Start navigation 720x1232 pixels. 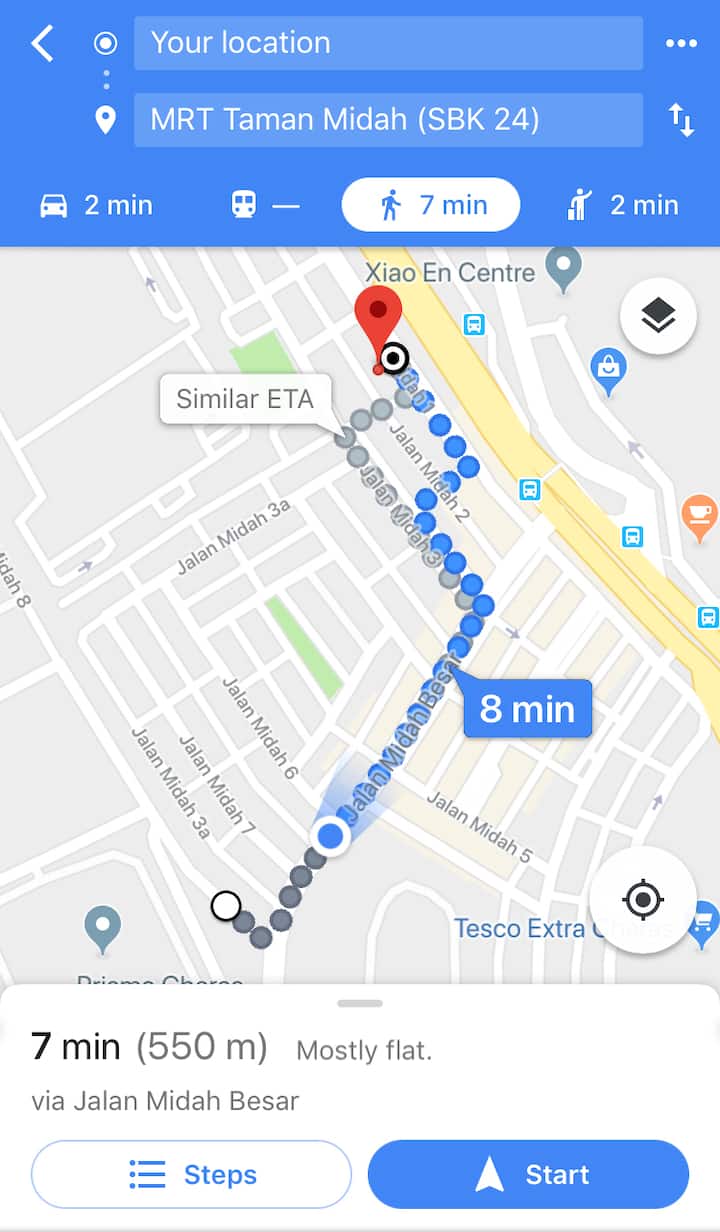tap(528, 1174)
